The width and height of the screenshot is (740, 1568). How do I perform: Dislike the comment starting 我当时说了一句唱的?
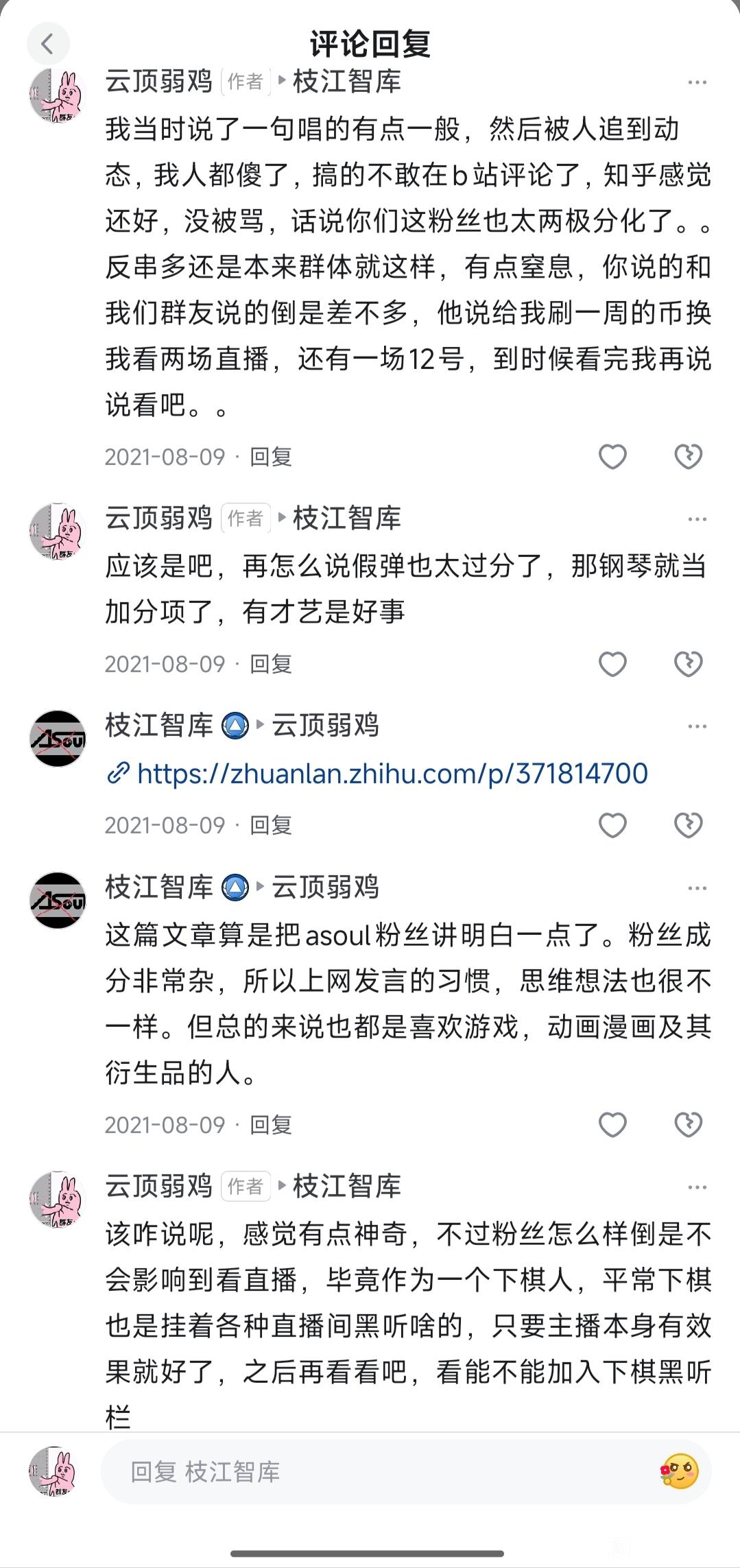(688, 456)
